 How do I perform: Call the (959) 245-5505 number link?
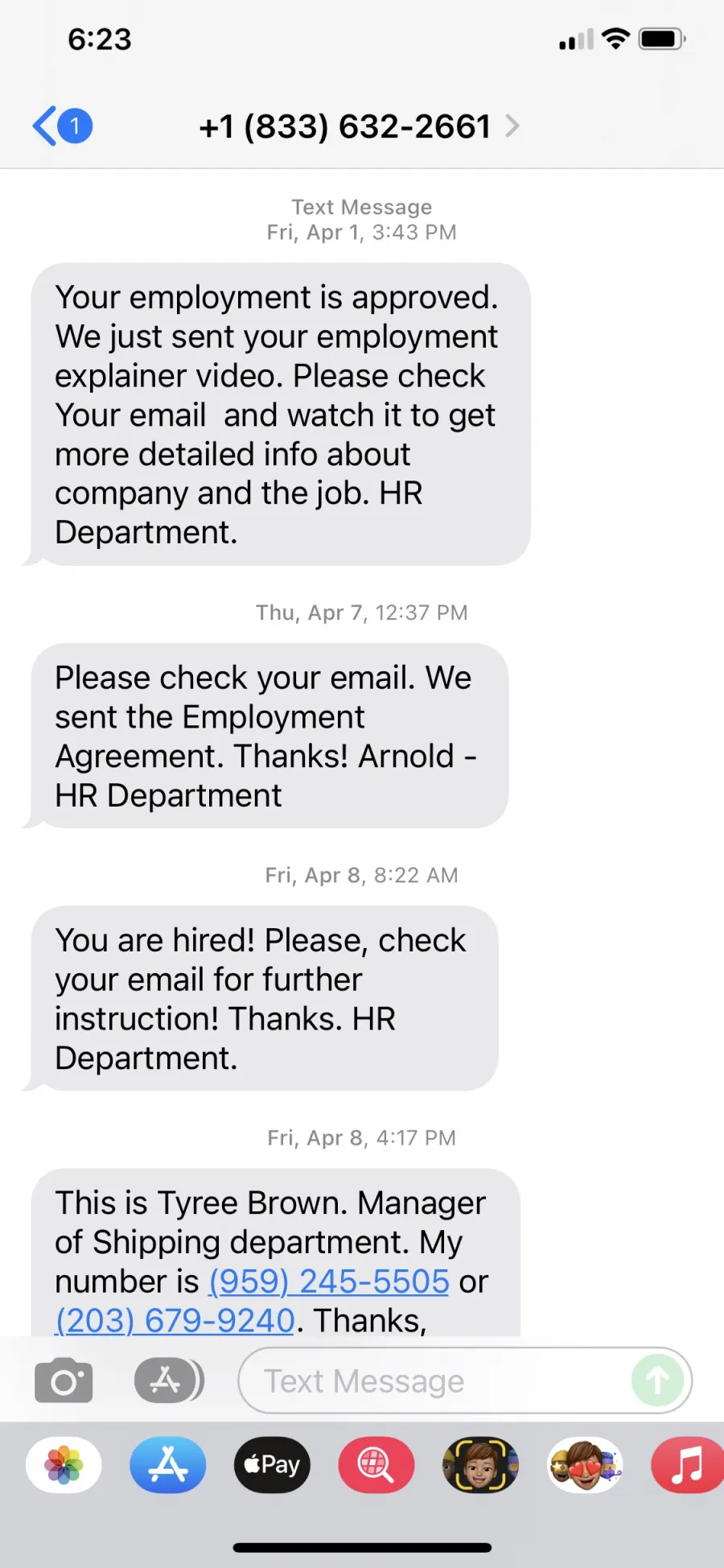click(328, 1281)
